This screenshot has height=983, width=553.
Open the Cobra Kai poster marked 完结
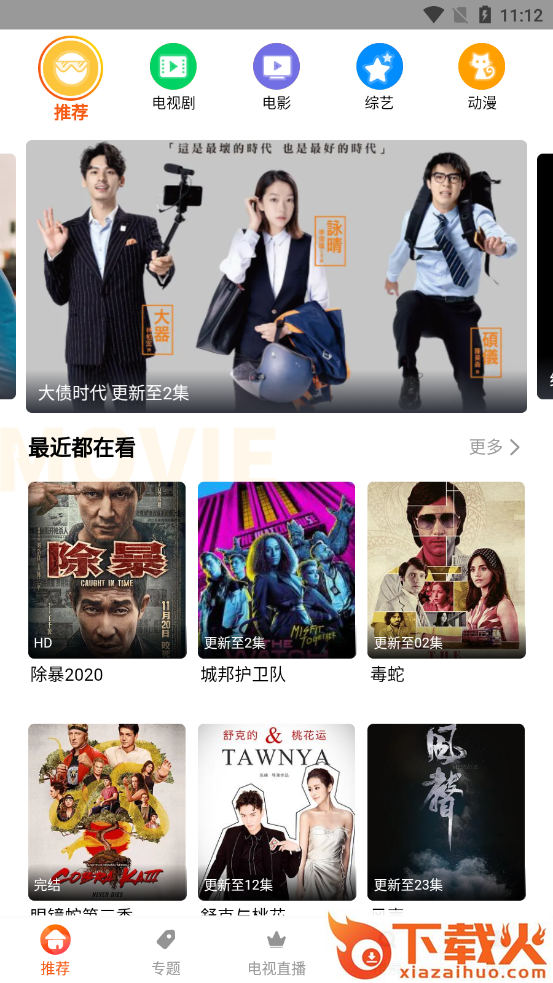pos(107,812)
